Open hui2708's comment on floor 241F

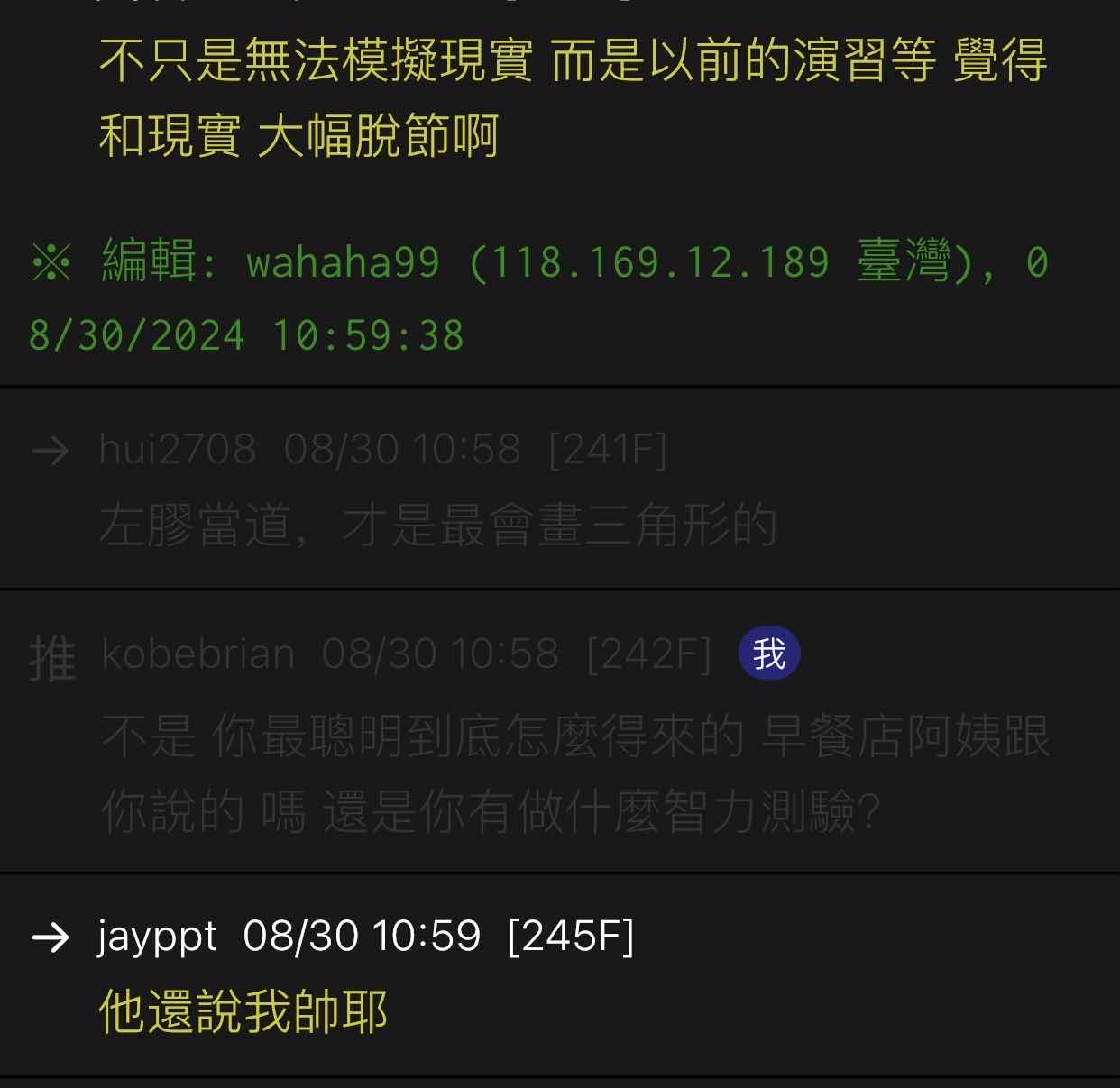click(x=437, y=525)
